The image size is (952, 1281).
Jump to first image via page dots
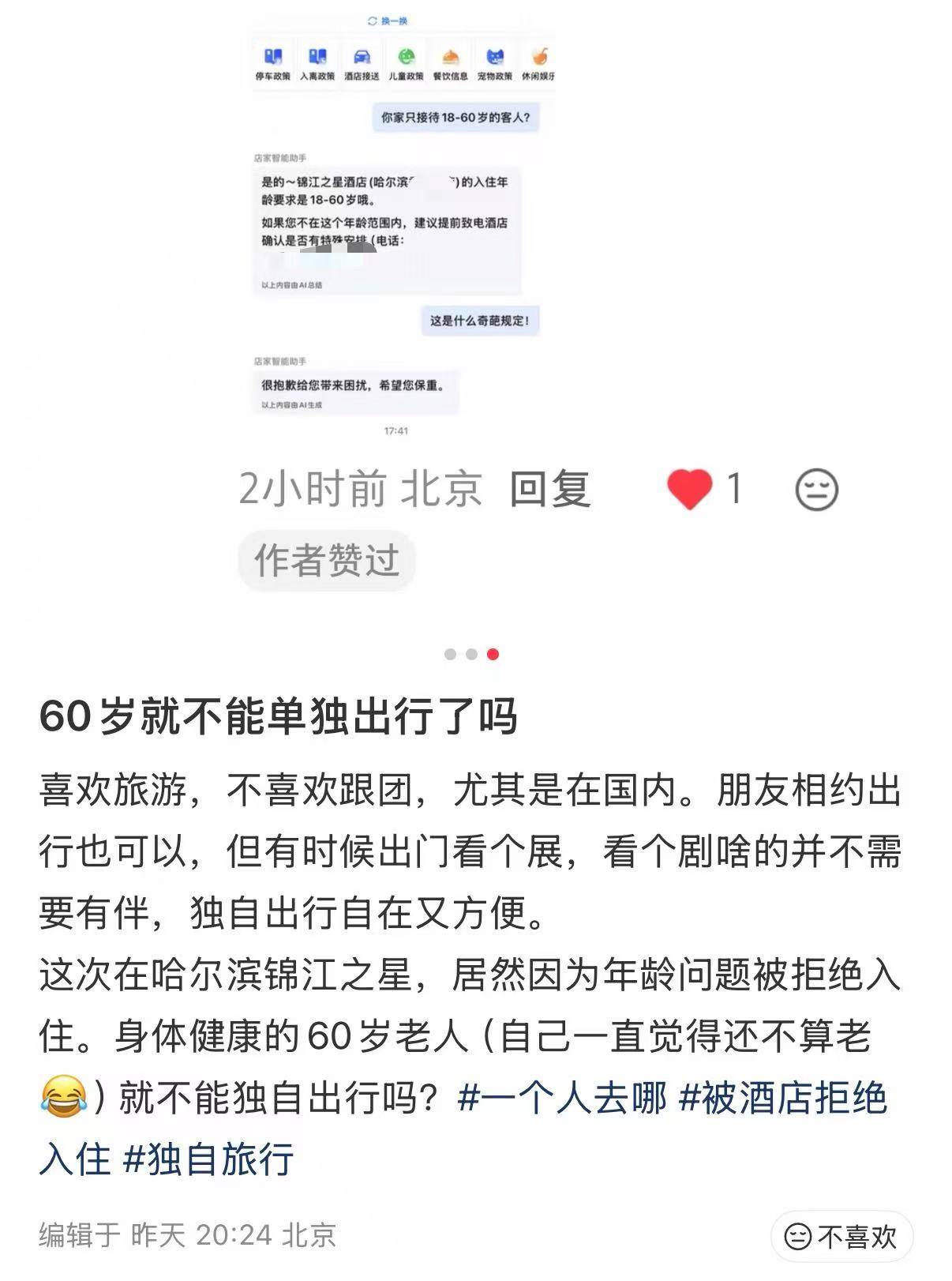pyautogui.click(x=450, y=654)
